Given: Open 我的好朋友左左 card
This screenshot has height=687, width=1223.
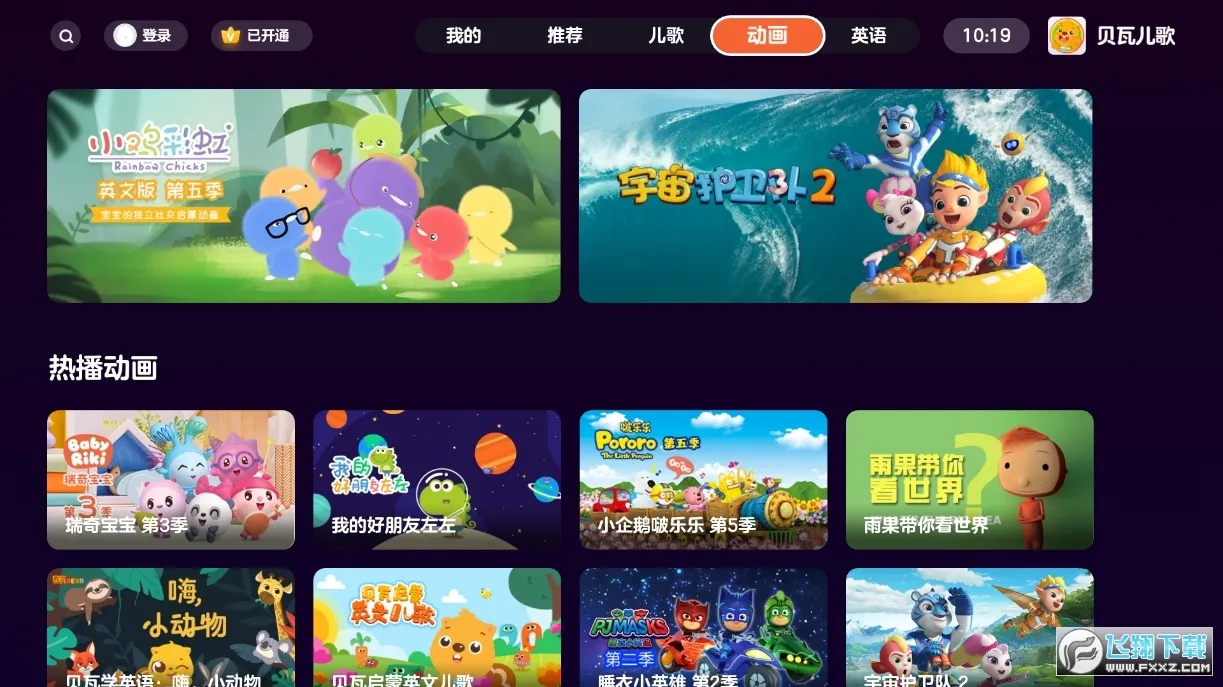Looking at the screenshot, I should [437, 479].
